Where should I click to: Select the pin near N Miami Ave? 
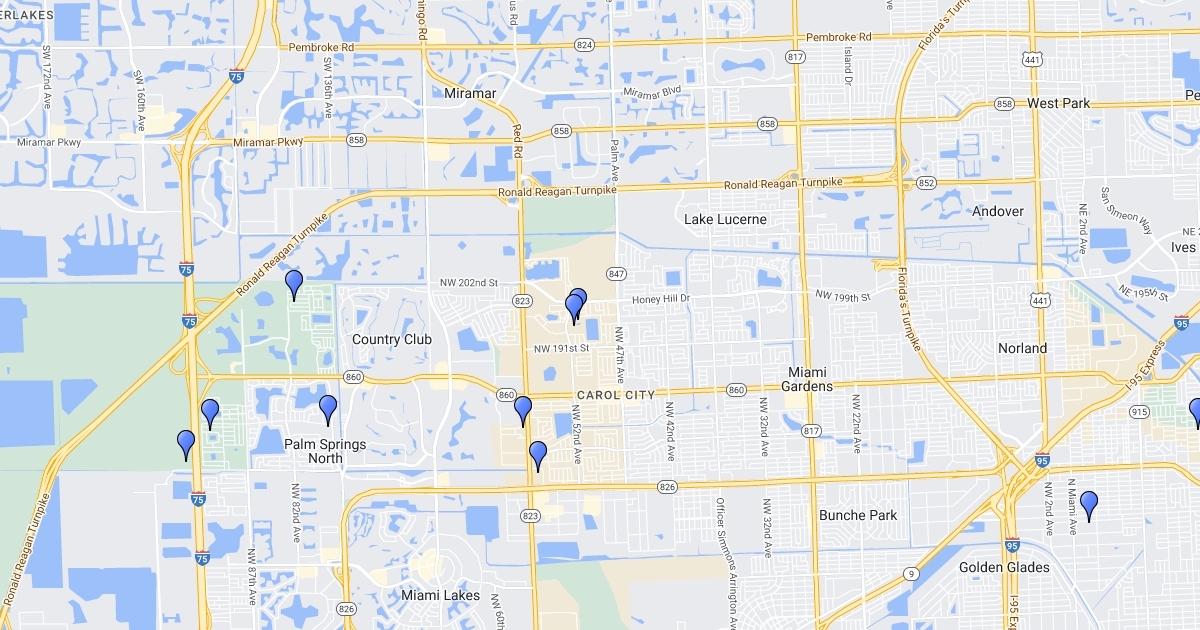click(x=1089, y=505)
